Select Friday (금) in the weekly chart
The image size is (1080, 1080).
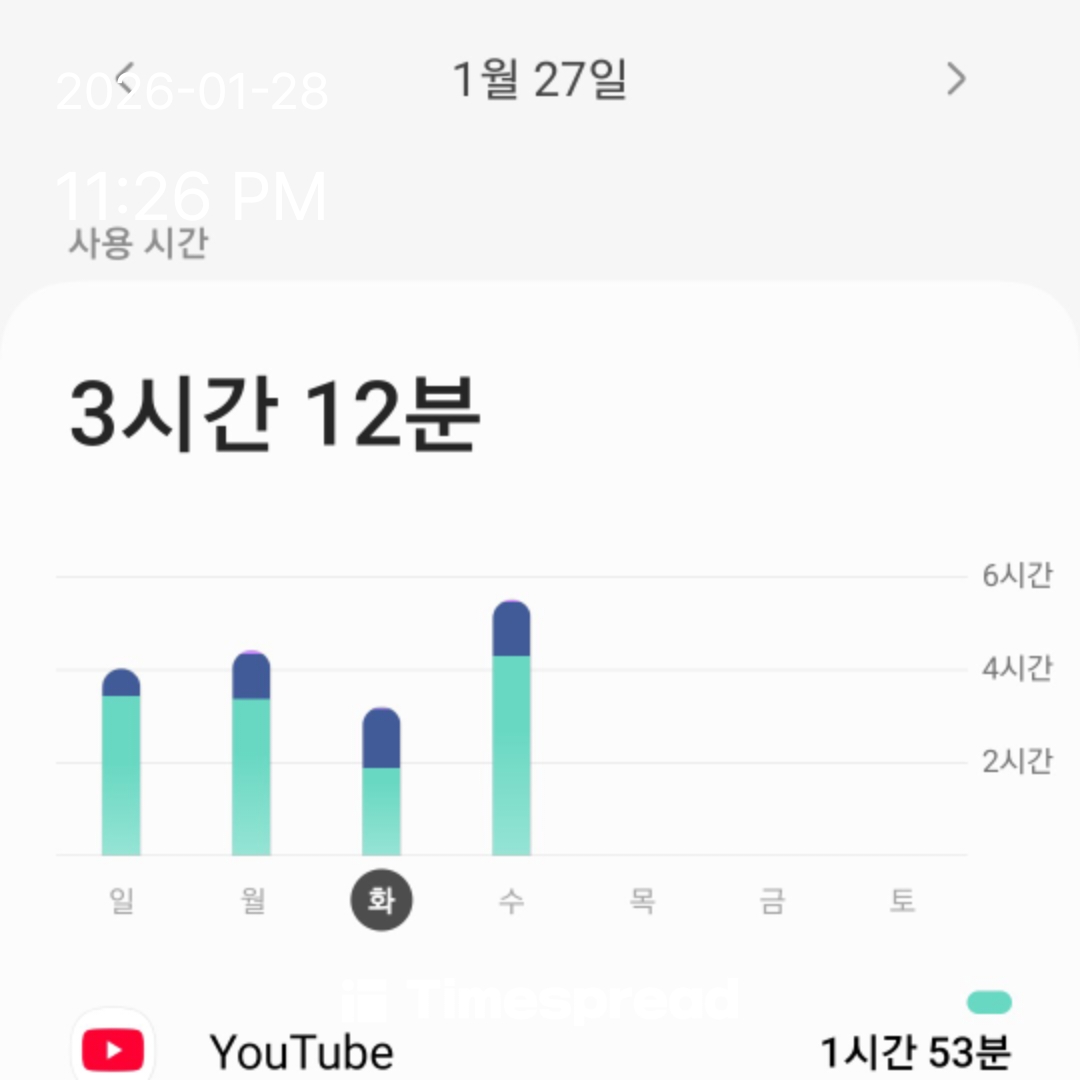point(772,901)
